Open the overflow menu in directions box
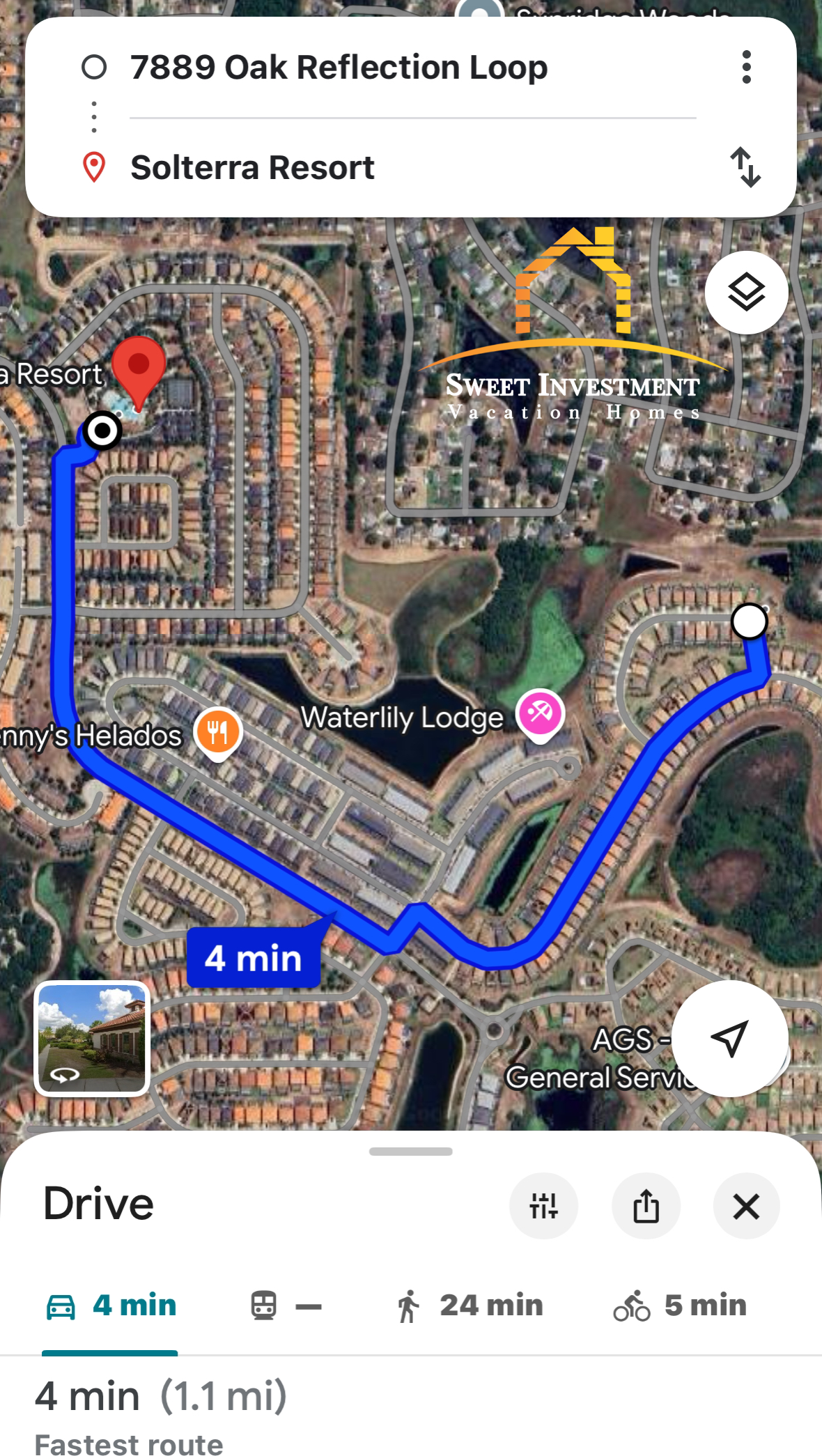822x1456 pixels. point(746,68)
